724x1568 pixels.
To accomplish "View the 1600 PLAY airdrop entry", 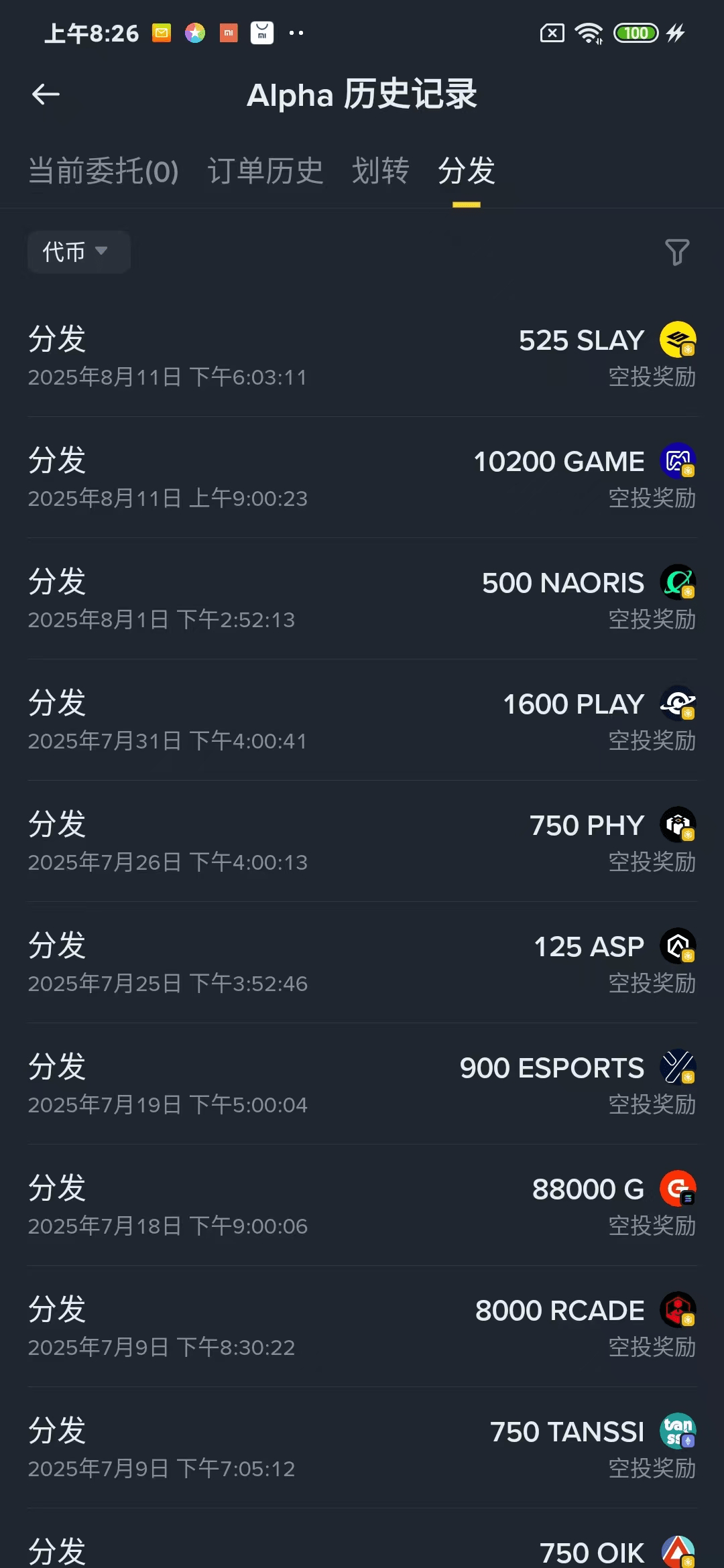I will (x=362, y=720).
